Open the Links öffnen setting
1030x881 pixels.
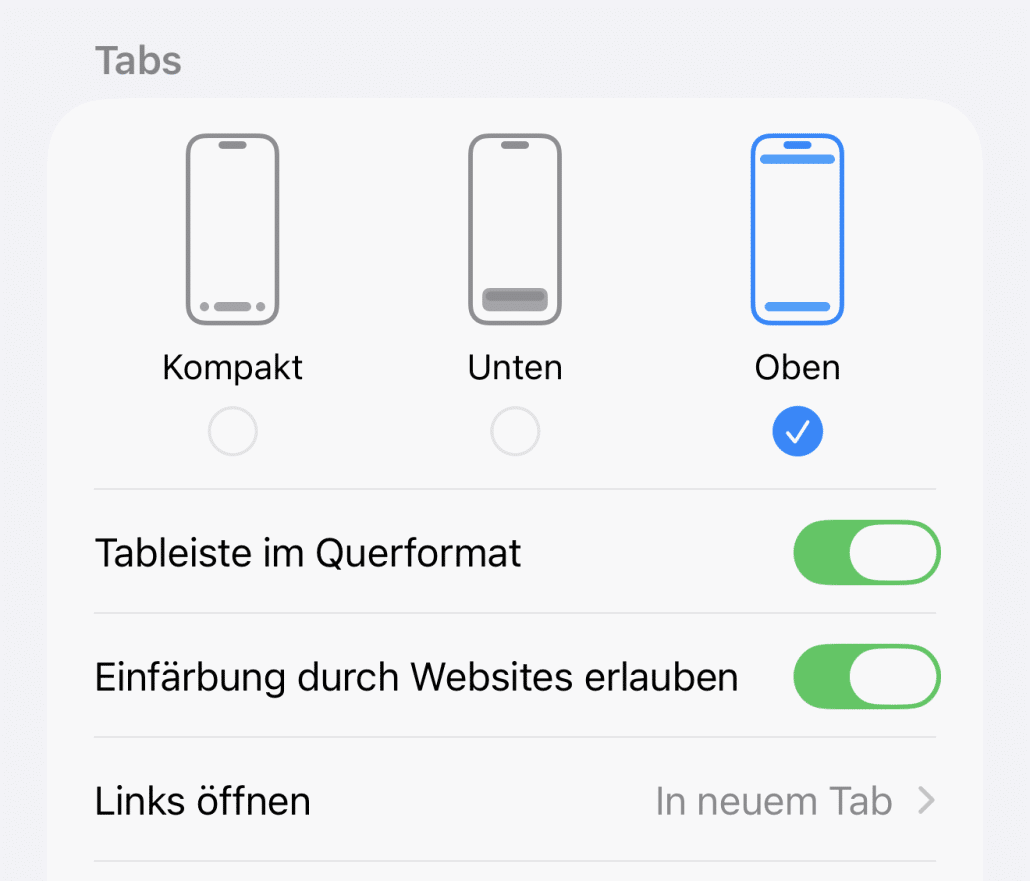514,801
